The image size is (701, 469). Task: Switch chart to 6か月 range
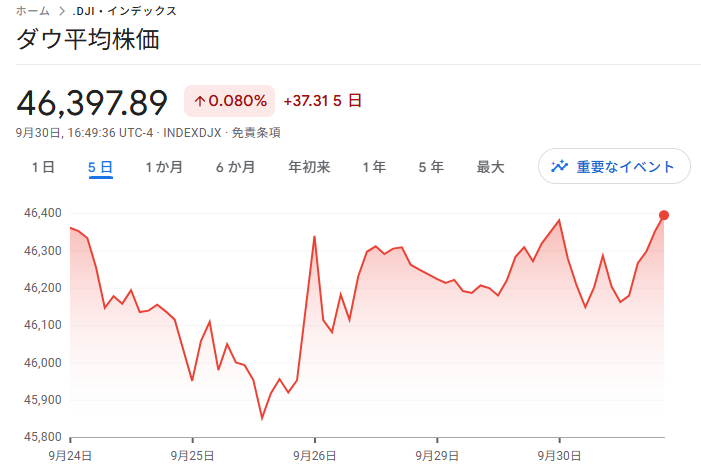click(235, 167)
